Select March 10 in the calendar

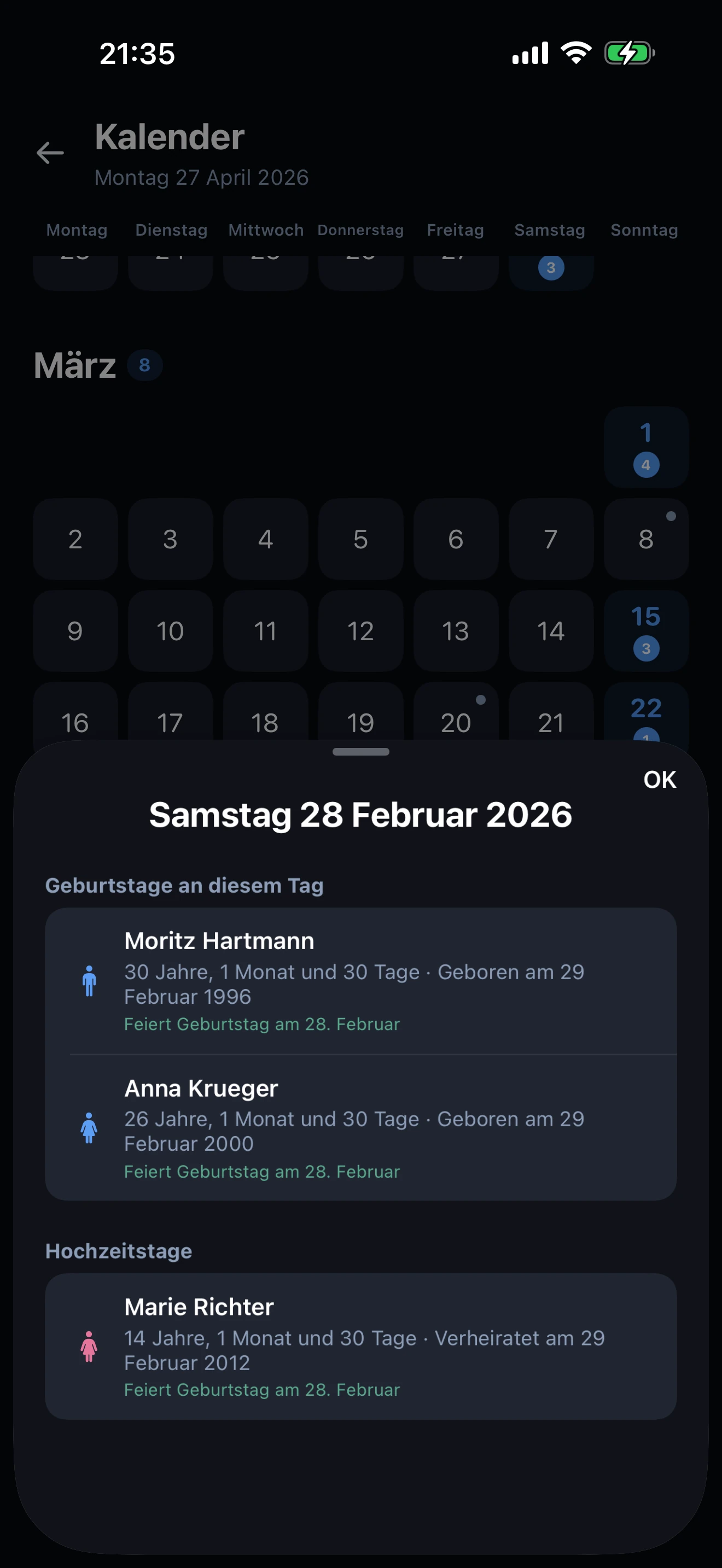click(171, 630)
